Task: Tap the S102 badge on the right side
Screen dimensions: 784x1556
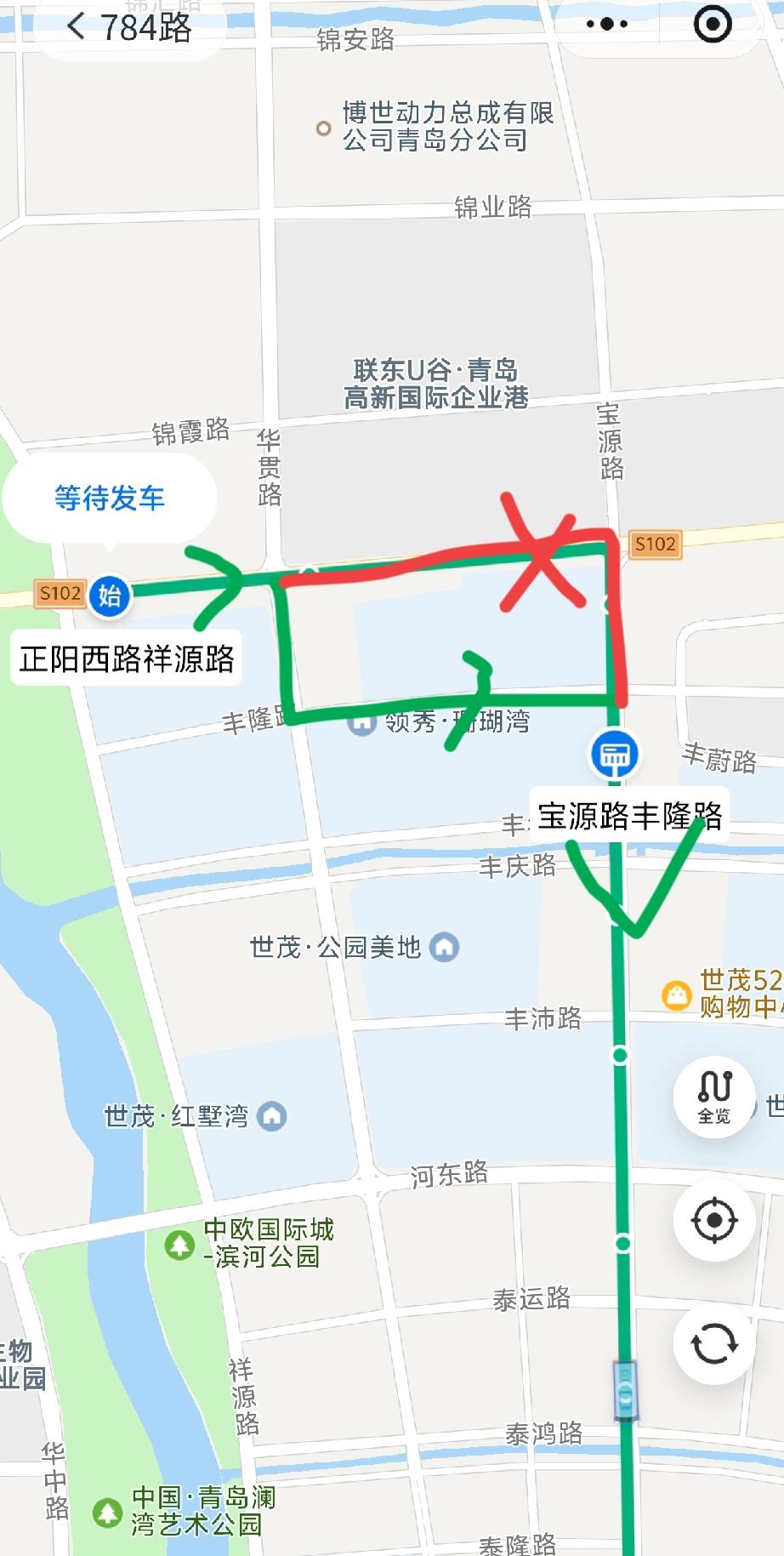Action: tap(655, 545)
